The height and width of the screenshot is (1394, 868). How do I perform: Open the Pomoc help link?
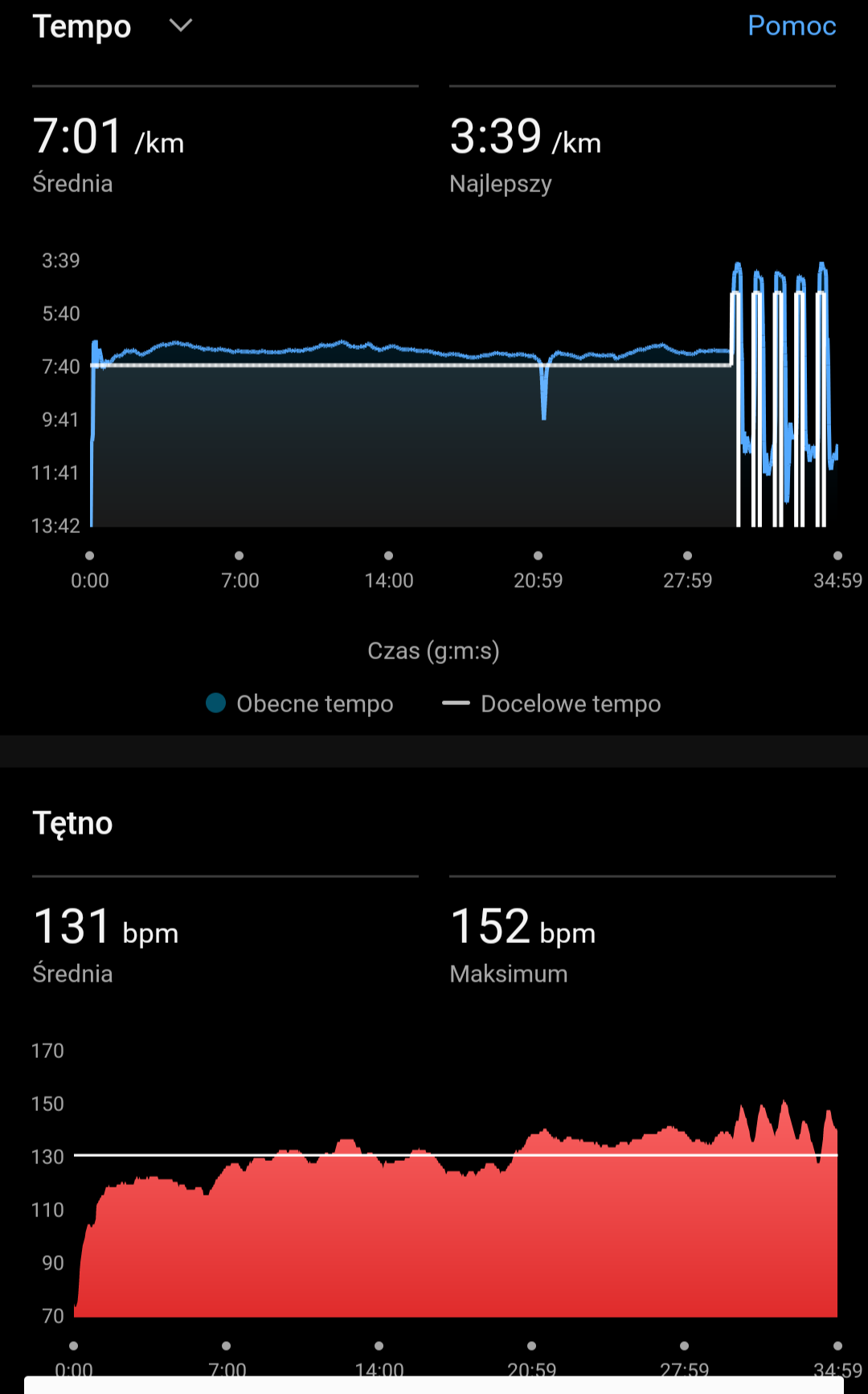tap(791, 26)
